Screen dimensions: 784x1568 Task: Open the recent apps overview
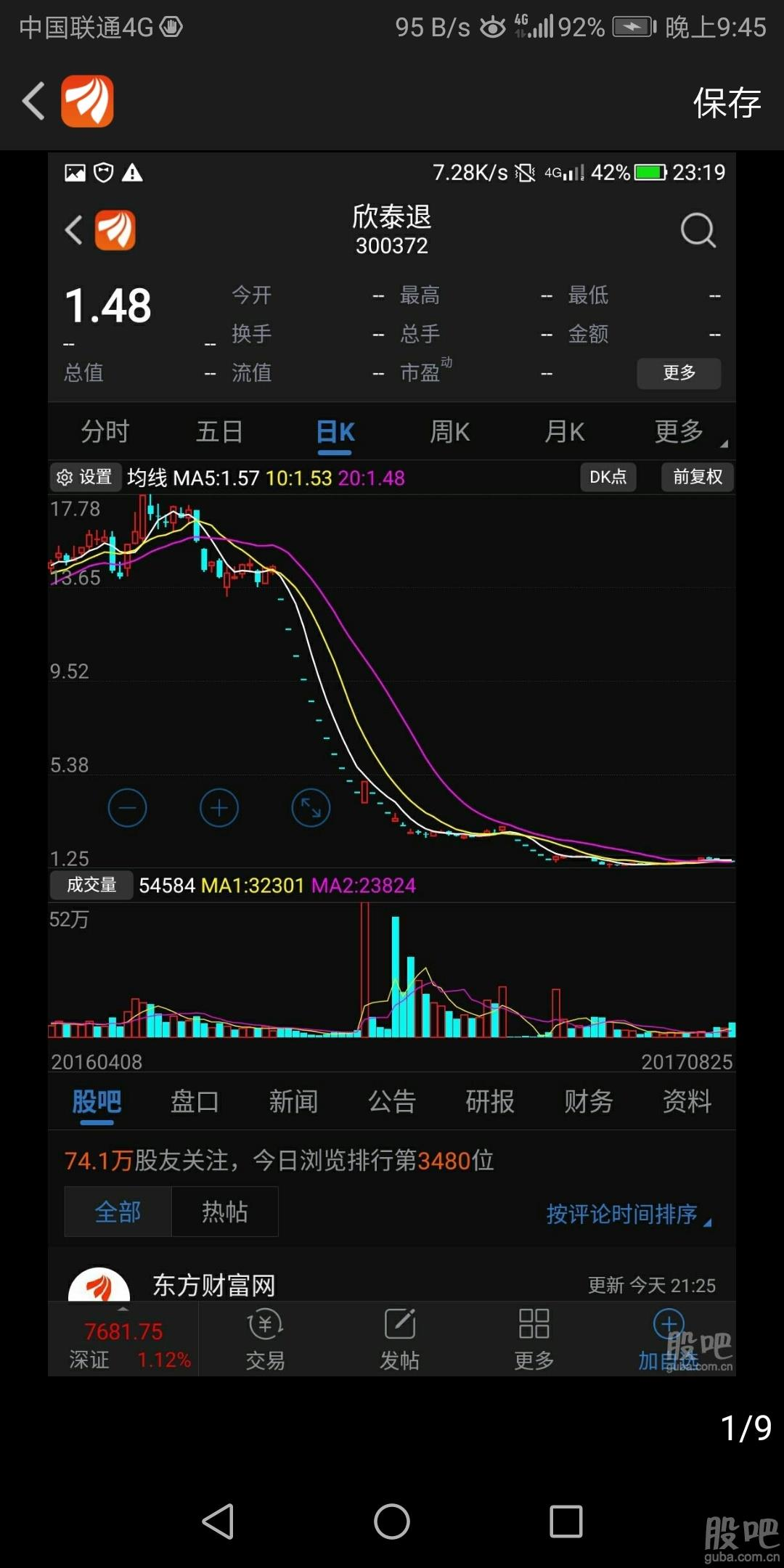(x=566, y=1521)
